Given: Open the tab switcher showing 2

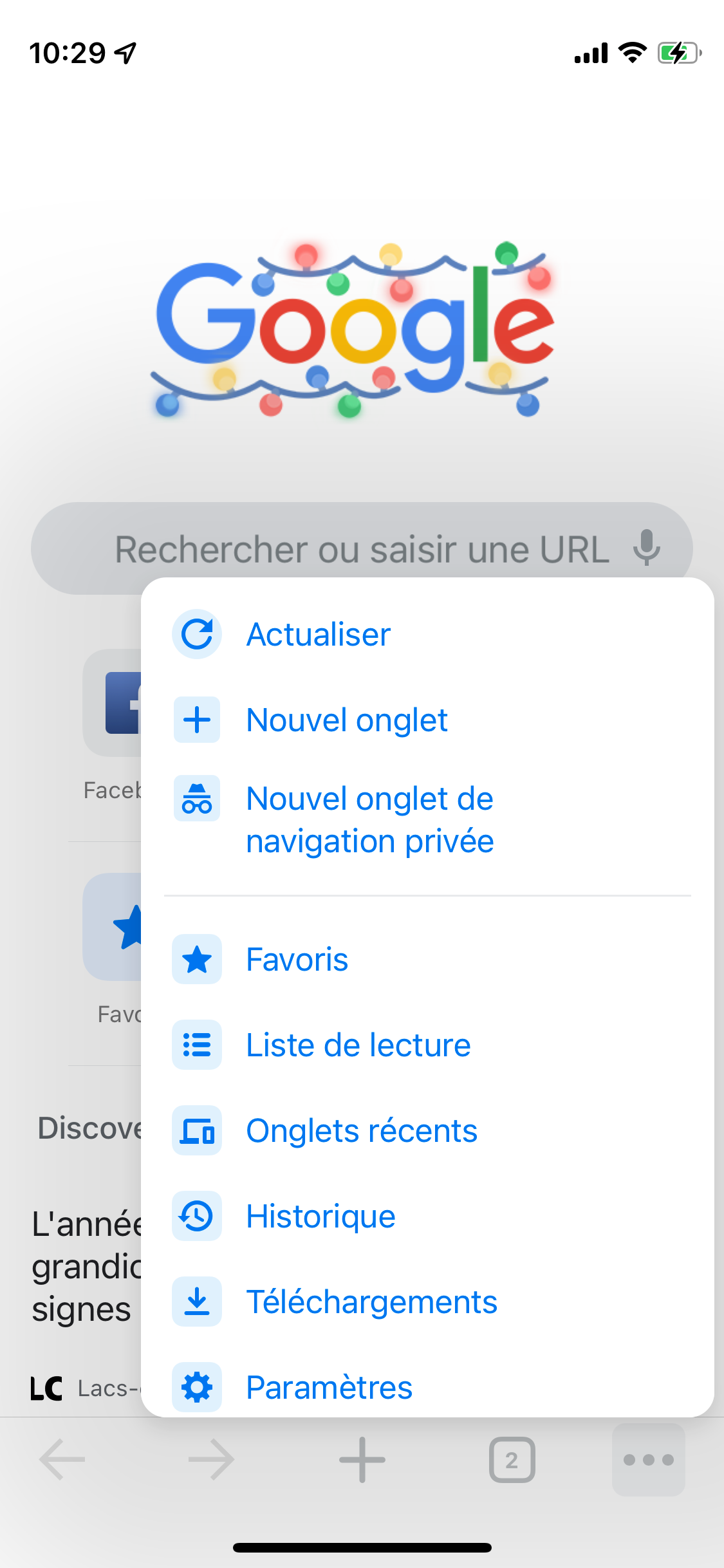Looking at the screenshot, I should [x=512, y=1460].
